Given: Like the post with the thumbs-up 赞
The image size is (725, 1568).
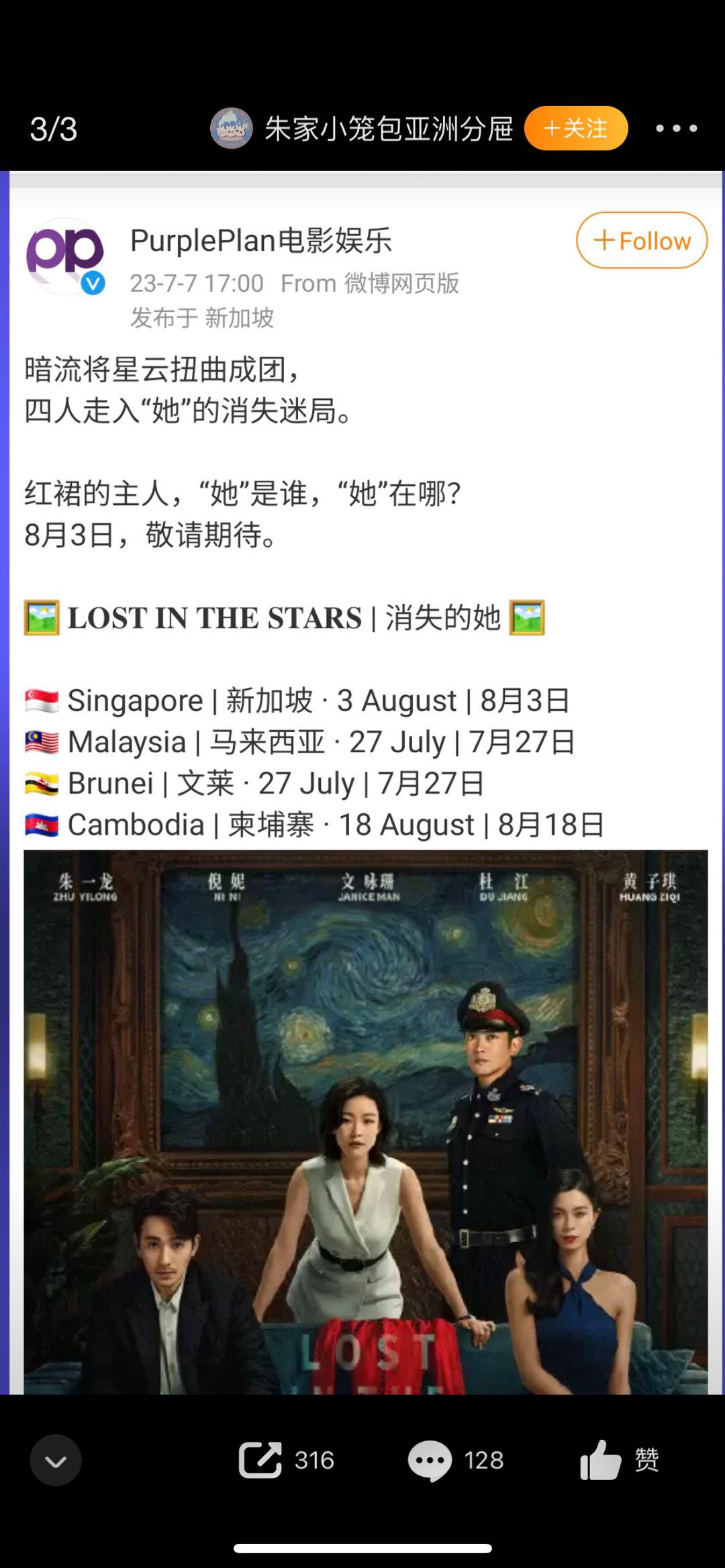Looking at the screenshot, I should tap(601, 1460).
